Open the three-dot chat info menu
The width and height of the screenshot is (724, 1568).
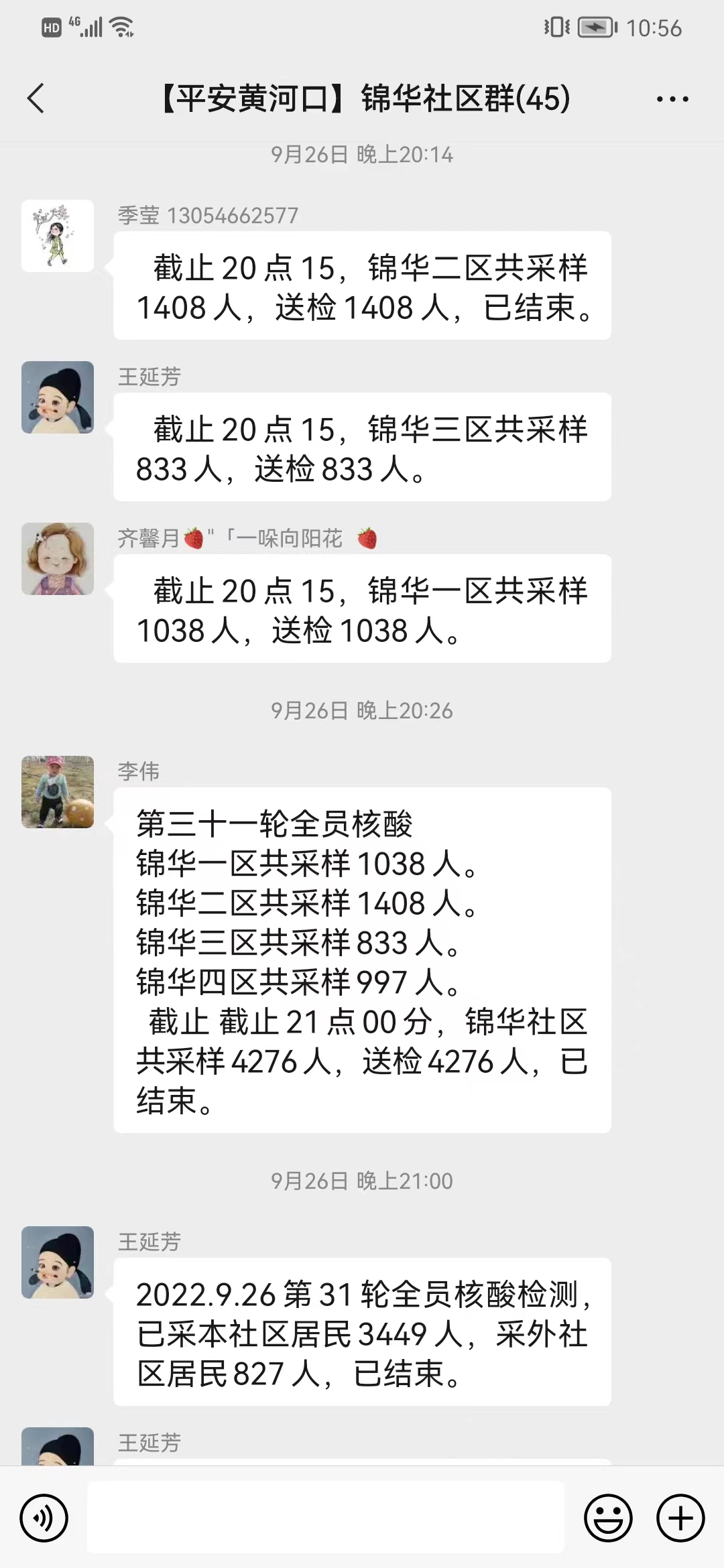[672, 99]
